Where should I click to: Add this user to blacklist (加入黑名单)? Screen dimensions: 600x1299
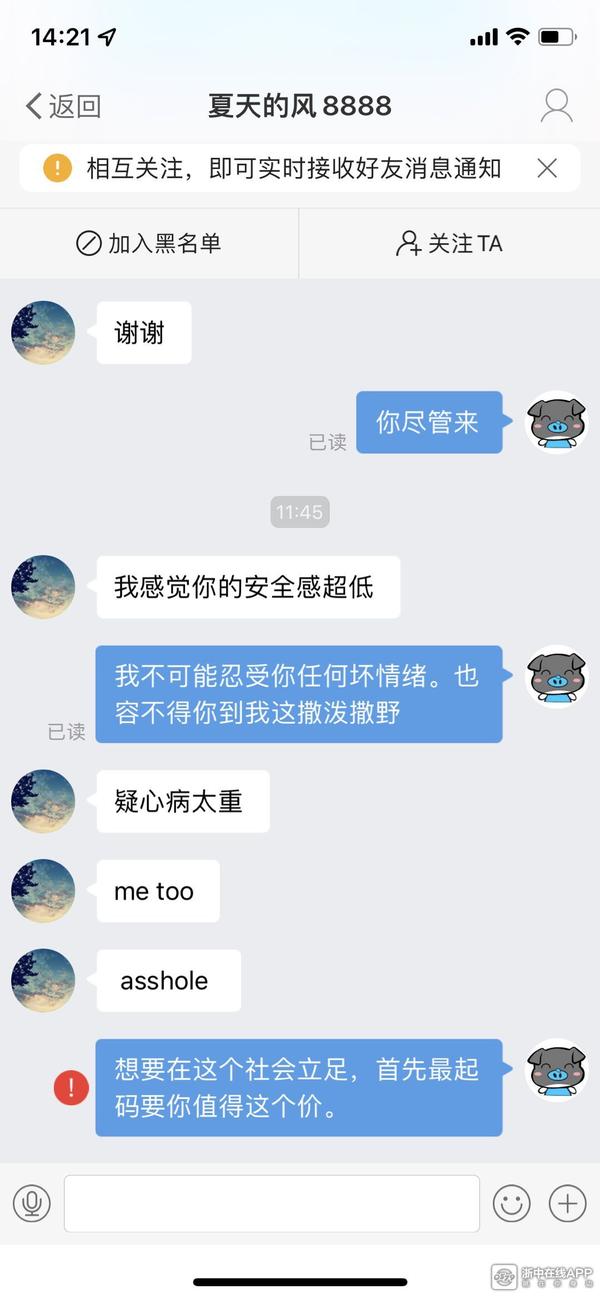point(149,243)
